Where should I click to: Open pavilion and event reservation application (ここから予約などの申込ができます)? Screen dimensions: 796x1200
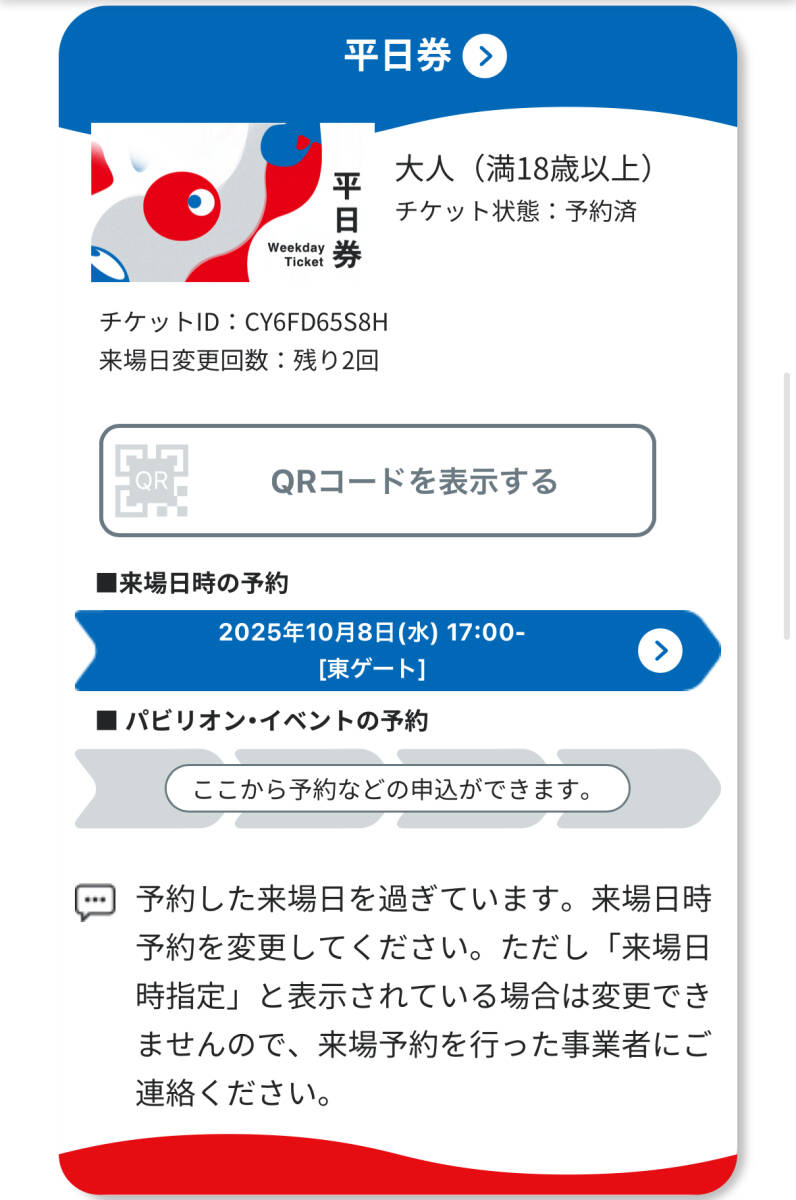[397, 789]
